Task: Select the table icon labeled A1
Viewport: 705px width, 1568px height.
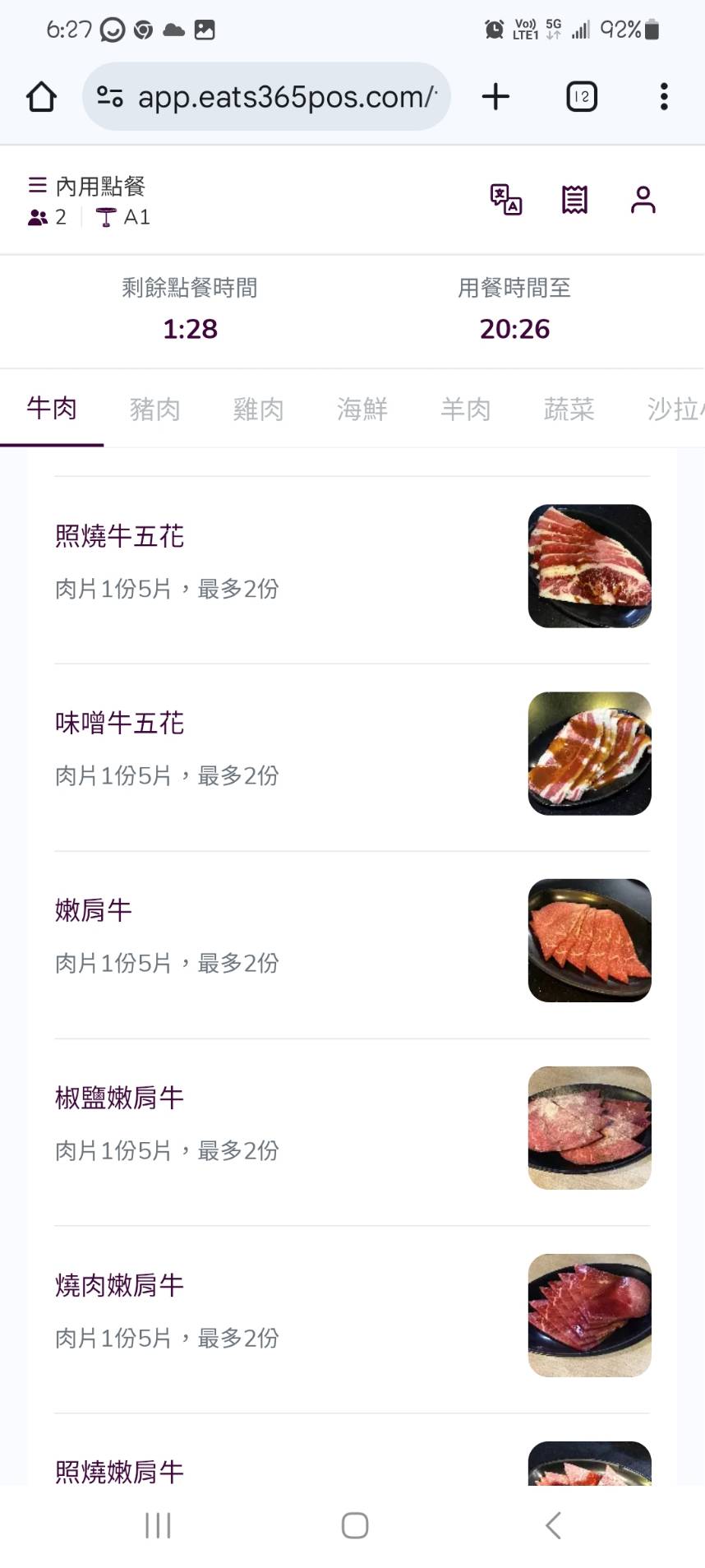Action: [108, 217]
